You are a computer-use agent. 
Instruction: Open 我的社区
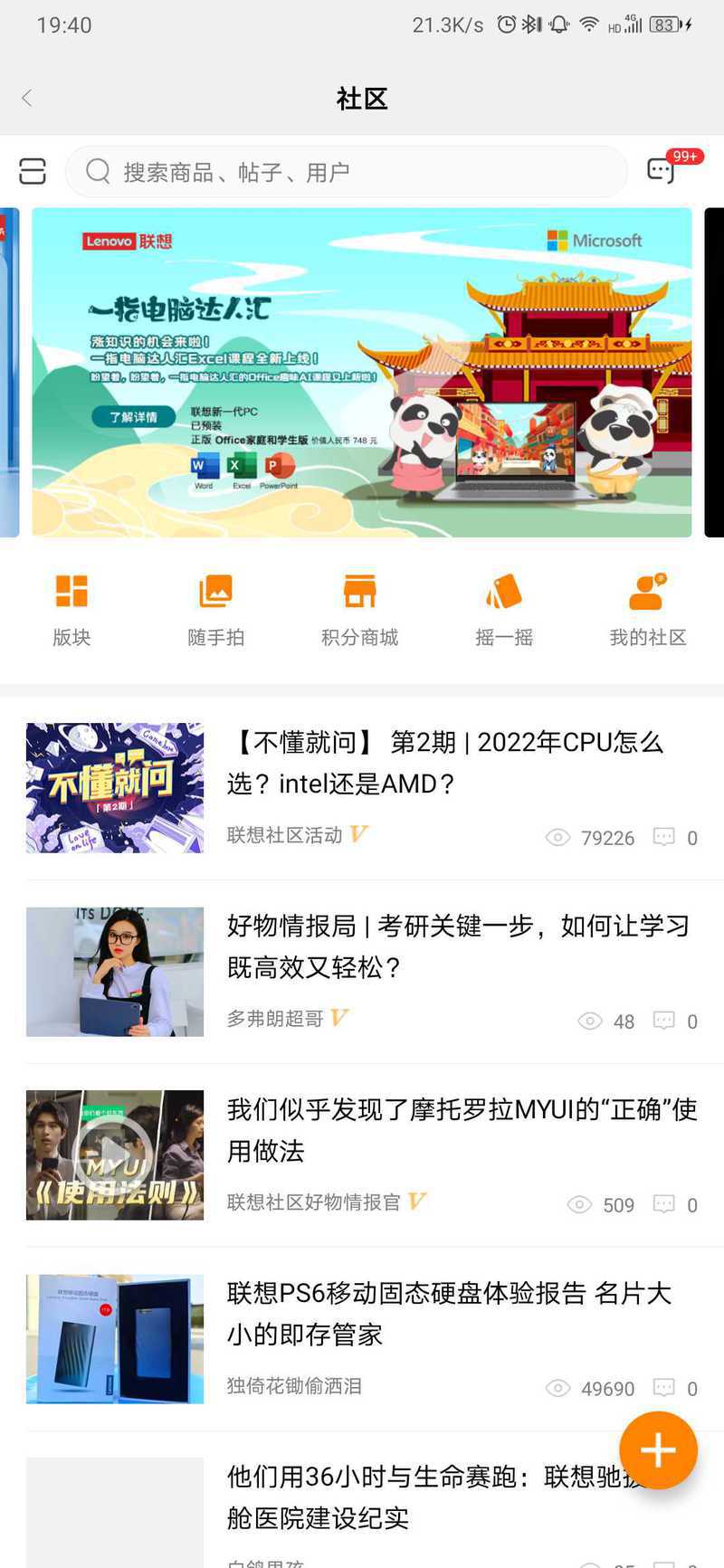click(648, 610)
